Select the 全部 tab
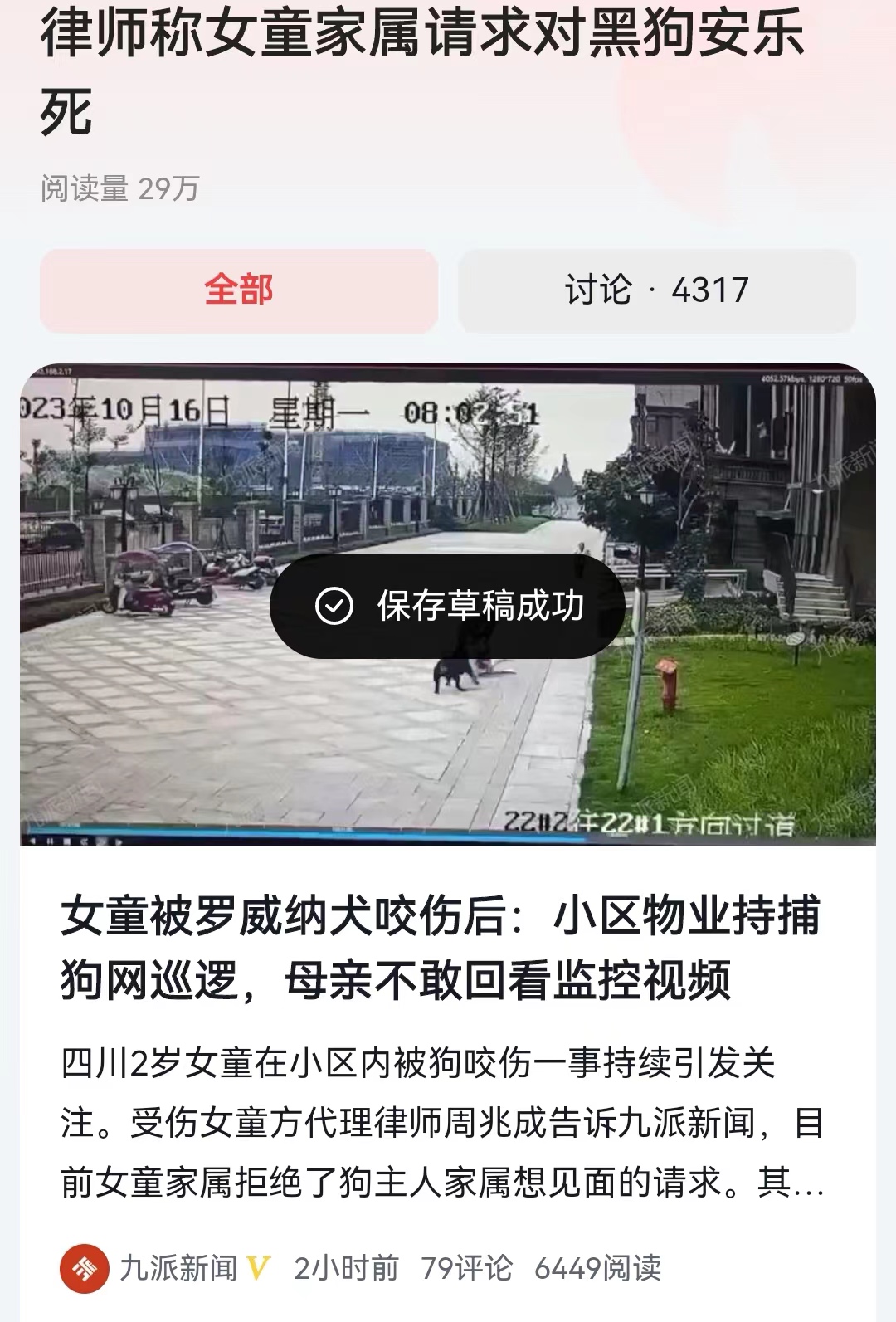 237,290
